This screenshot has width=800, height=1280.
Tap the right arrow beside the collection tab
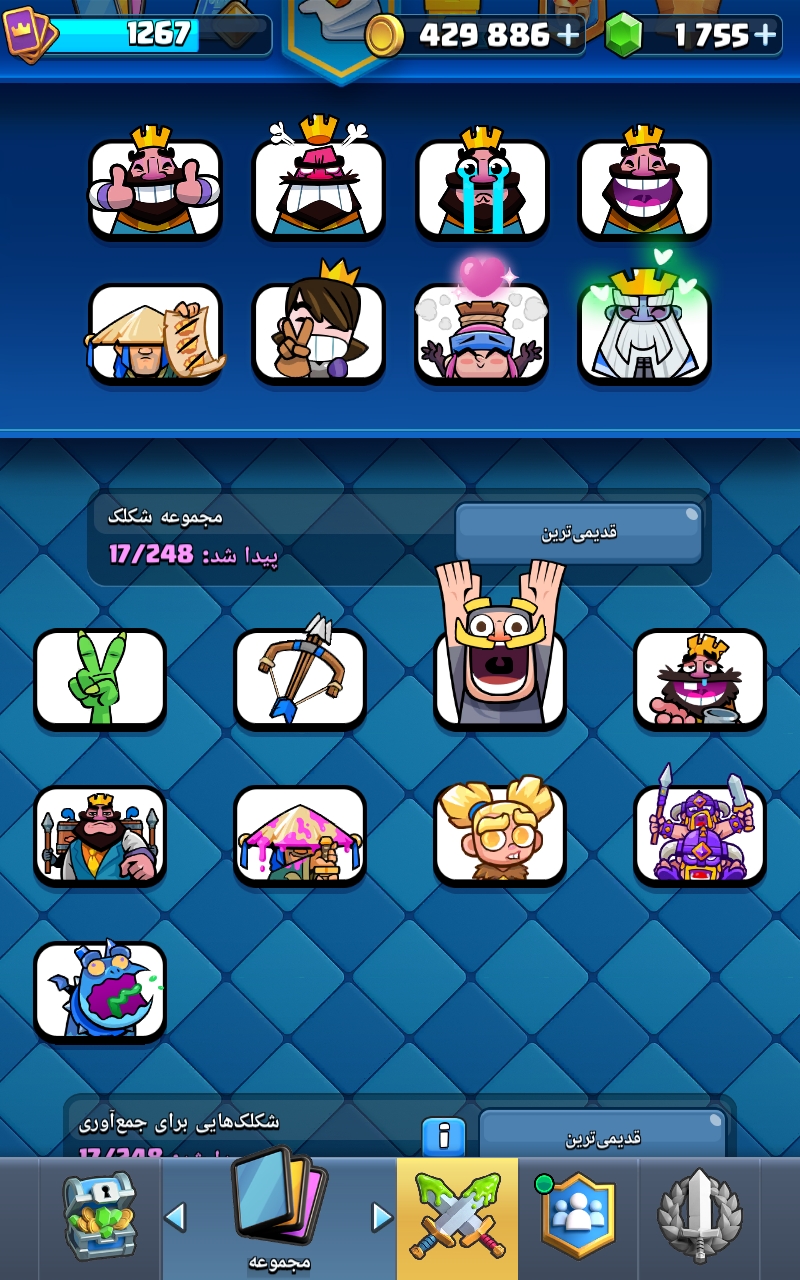tap(382, 1216)
